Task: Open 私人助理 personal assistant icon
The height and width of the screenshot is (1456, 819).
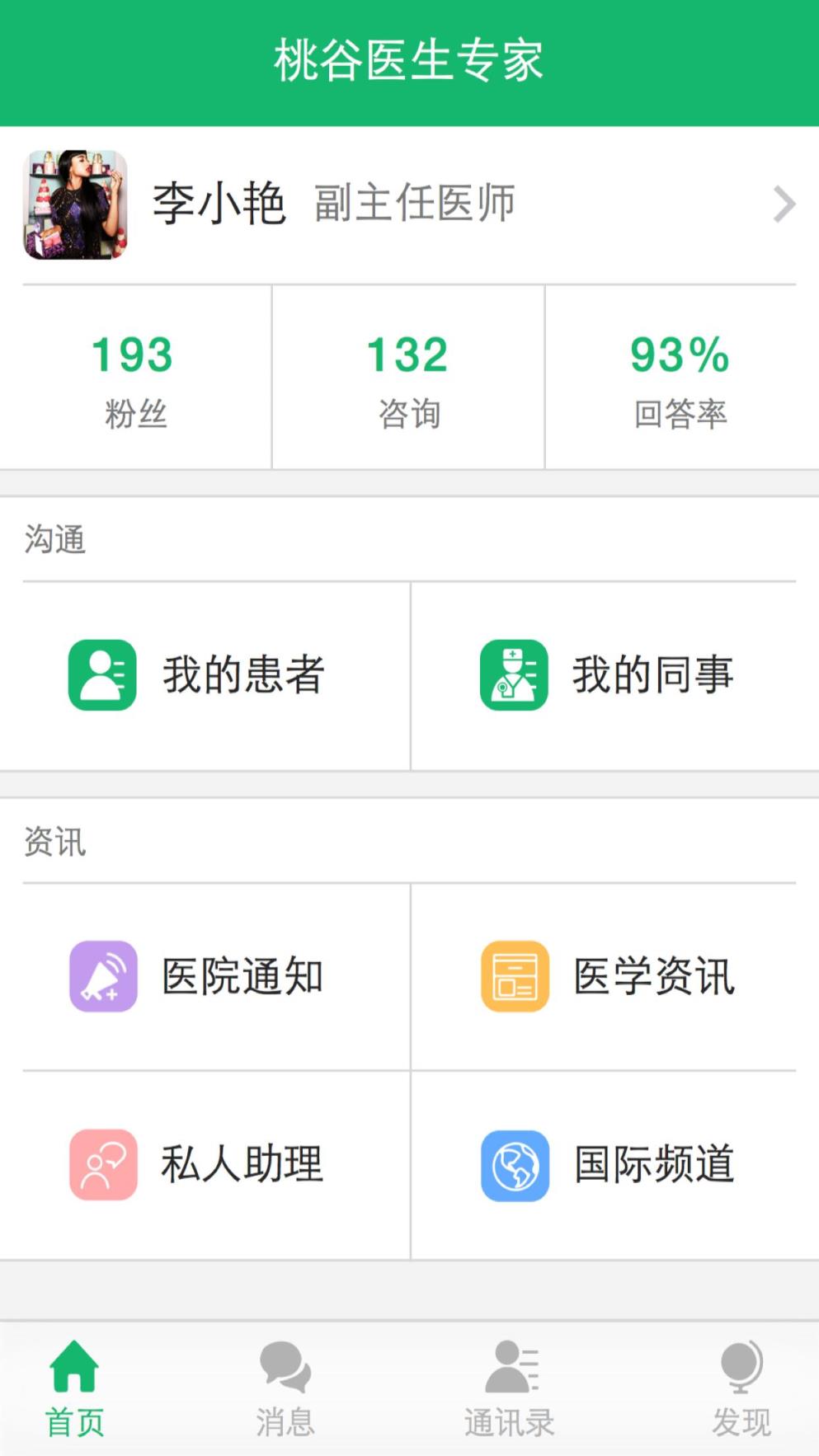Action: [x=101, y=1163]
